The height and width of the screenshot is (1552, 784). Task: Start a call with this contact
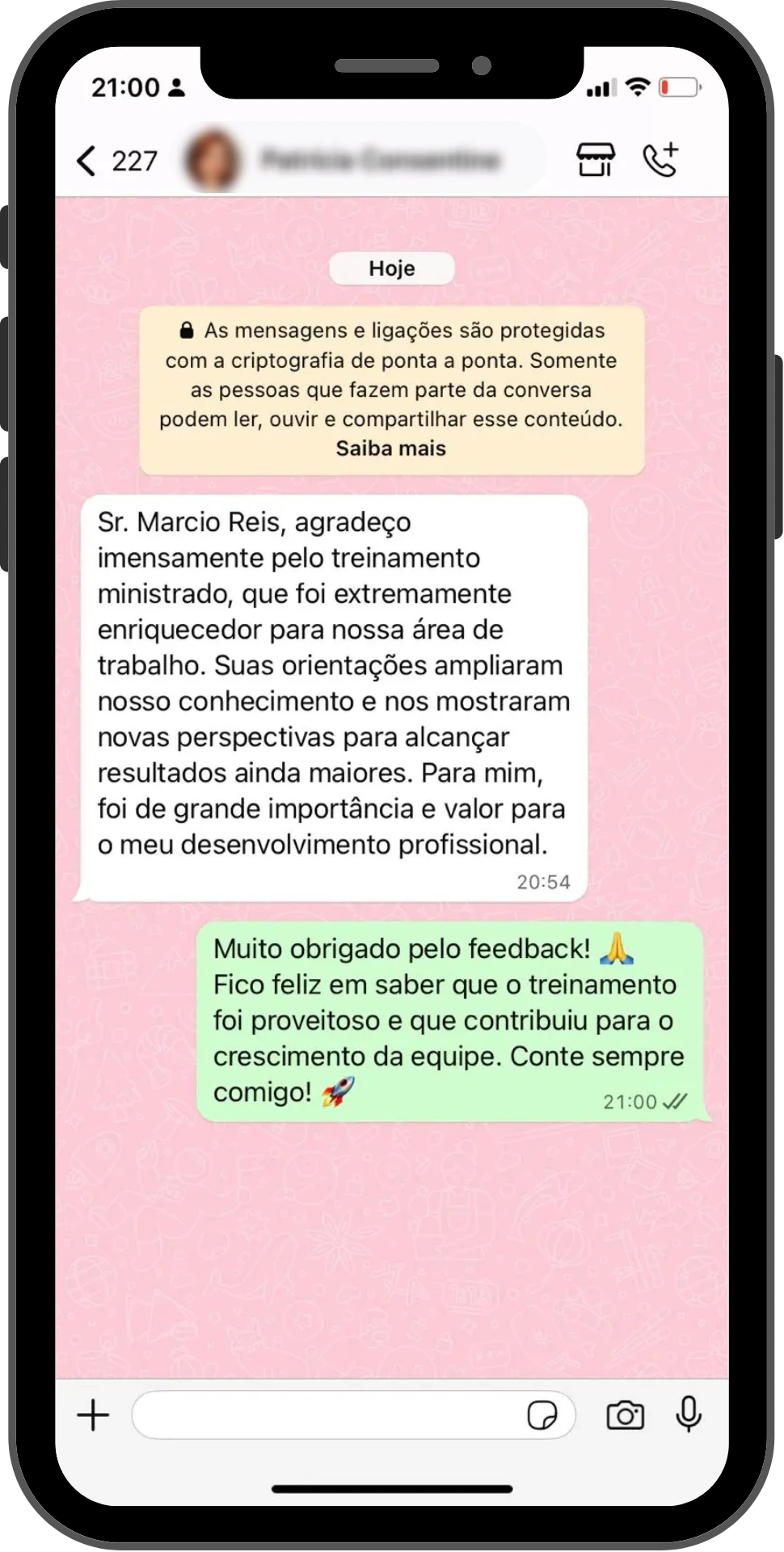pos(660,160)
